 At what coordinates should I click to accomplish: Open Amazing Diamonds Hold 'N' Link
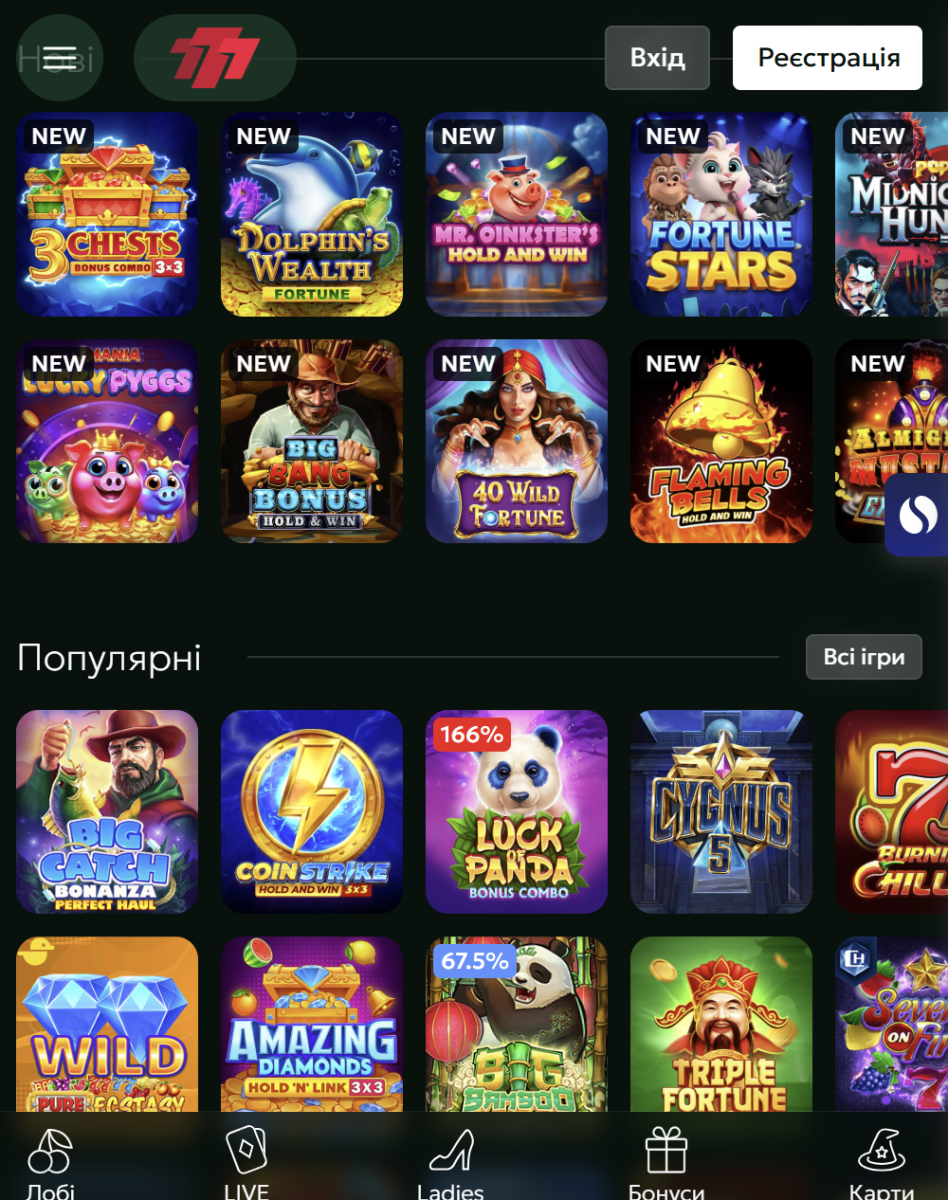(312, 1025)
